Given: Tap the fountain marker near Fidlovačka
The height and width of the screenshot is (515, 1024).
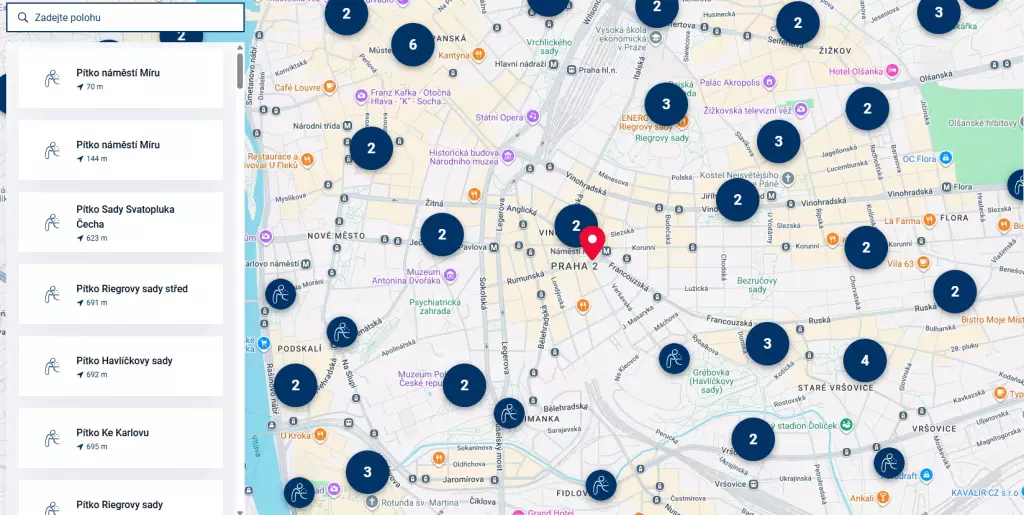Looking at the screenshot, I should [x=601, y=486].
